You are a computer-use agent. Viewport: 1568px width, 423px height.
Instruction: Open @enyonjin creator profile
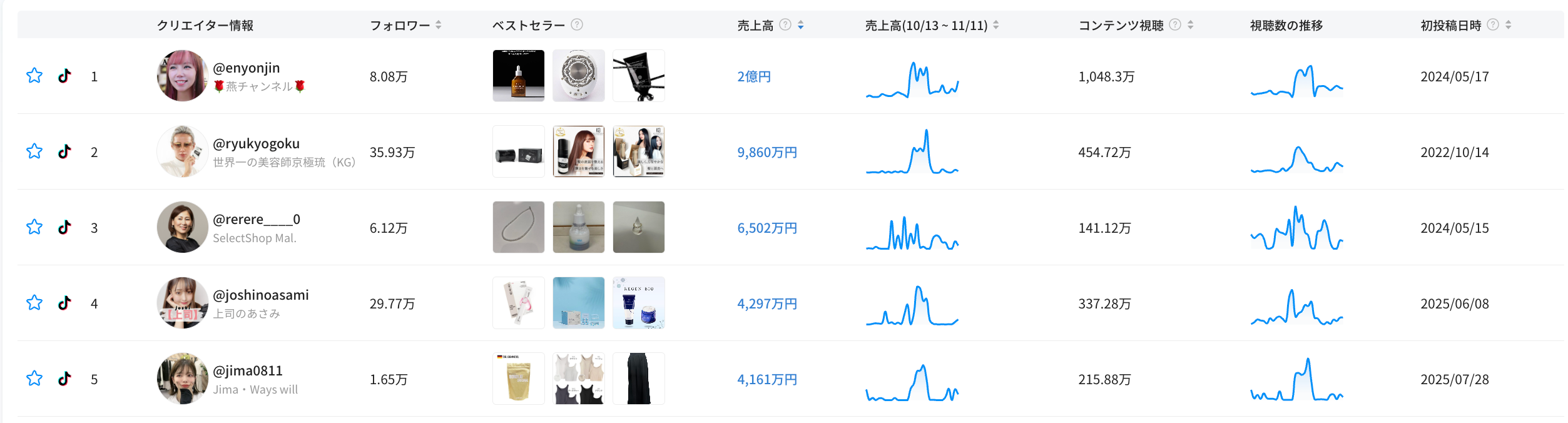246,68
